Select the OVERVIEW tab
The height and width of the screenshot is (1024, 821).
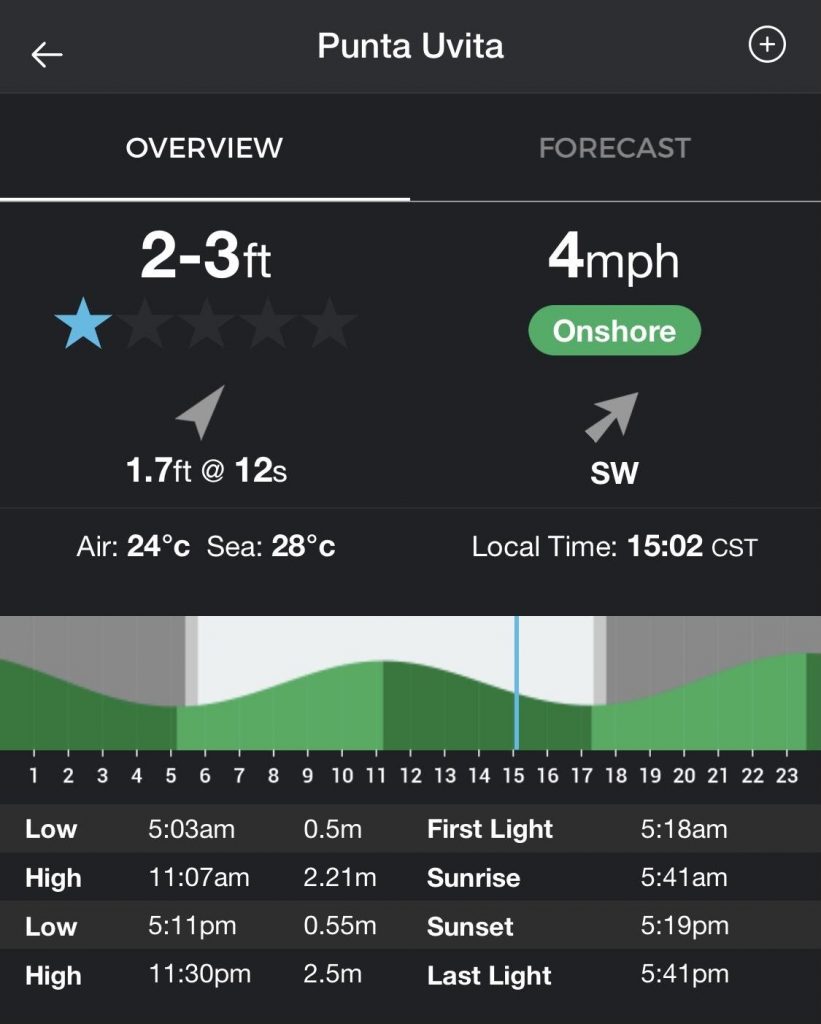pyautogui.click(x=203, y=147)
